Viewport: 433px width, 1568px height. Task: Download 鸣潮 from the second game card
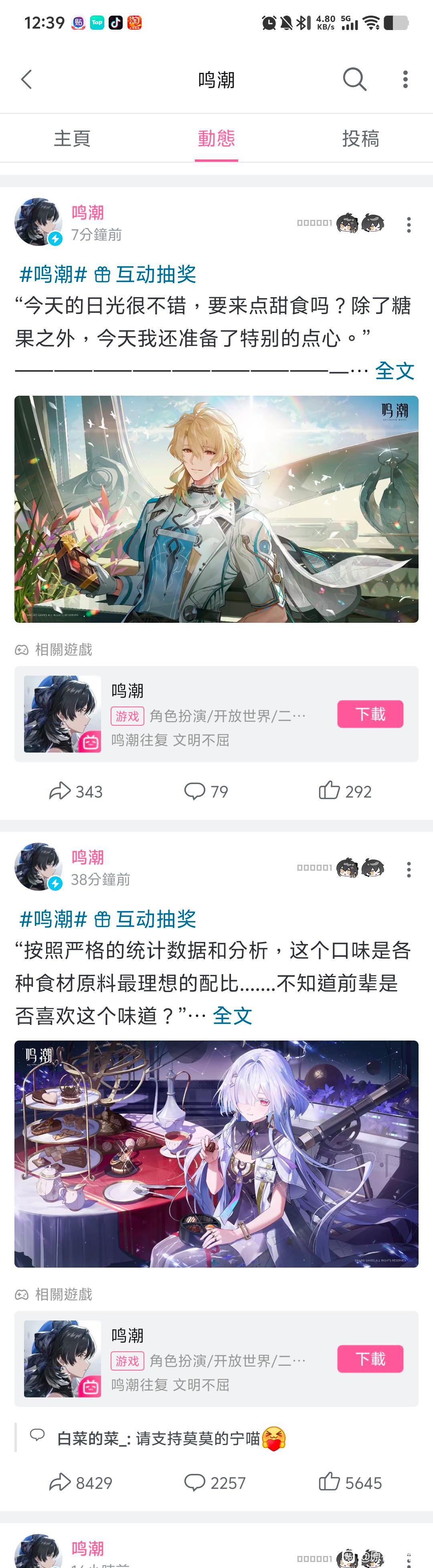point(370,1359)
